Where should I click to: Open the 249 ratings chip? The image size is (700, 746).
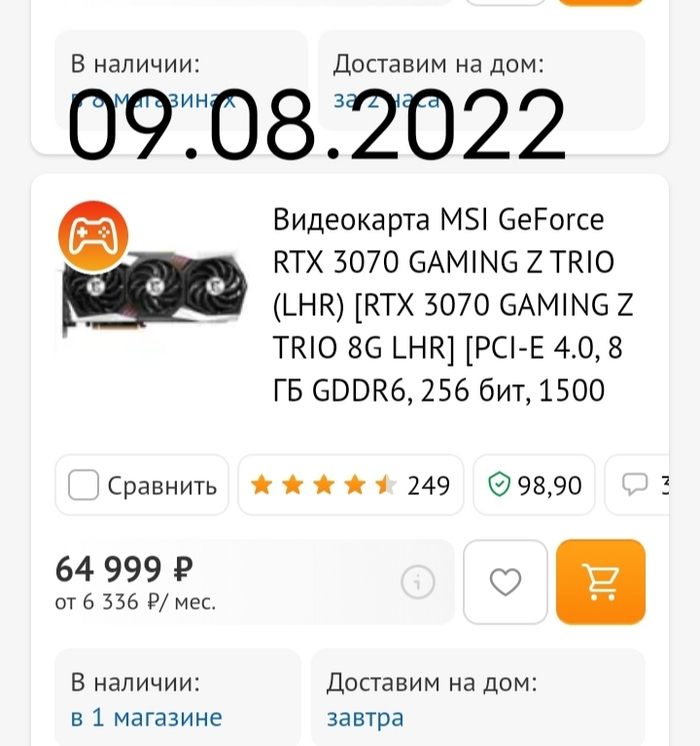click(x=350, y=486)
